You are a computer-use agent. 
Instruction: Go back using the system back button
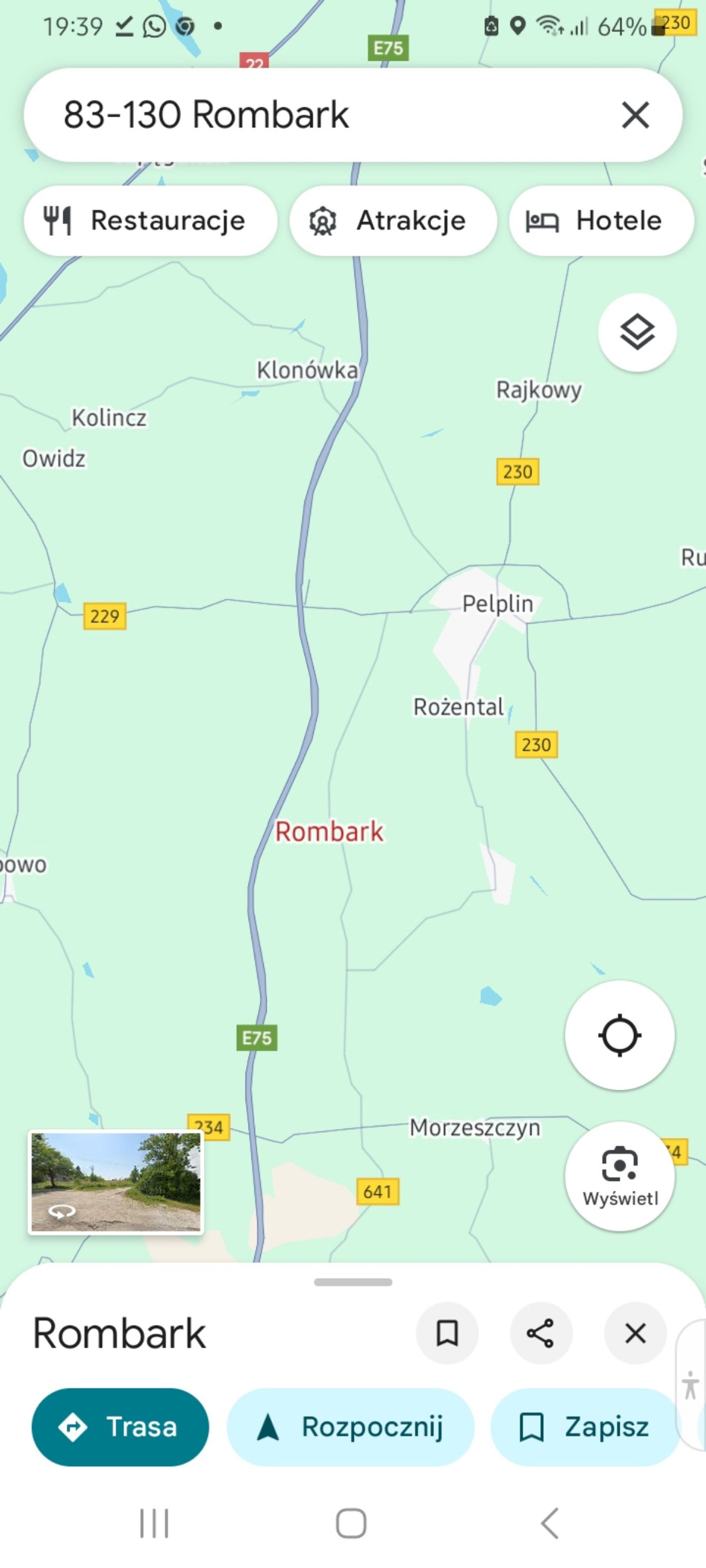[x=550, y=1523]
